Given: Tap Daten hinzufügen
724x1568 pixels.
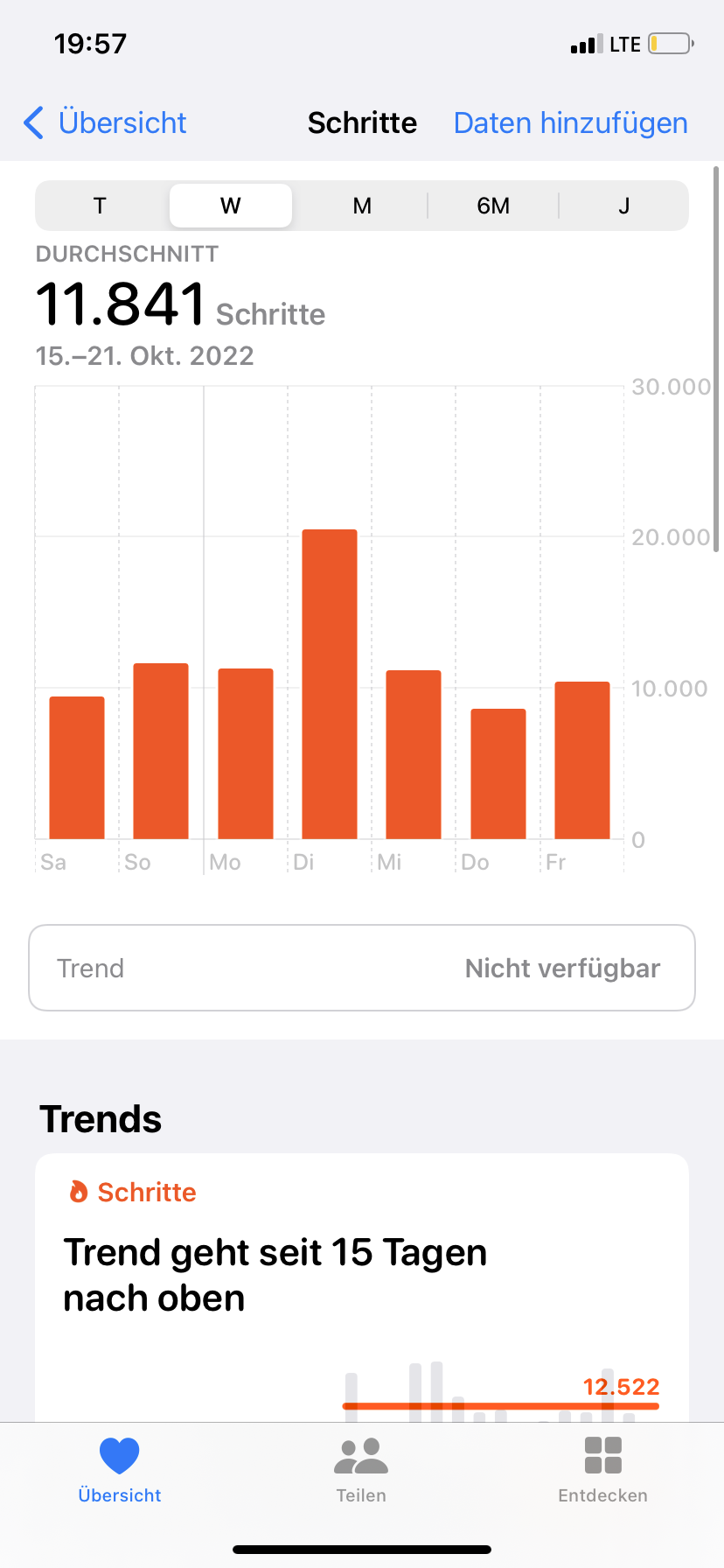Looking at the screenshot, I should (x=571, y=122).
